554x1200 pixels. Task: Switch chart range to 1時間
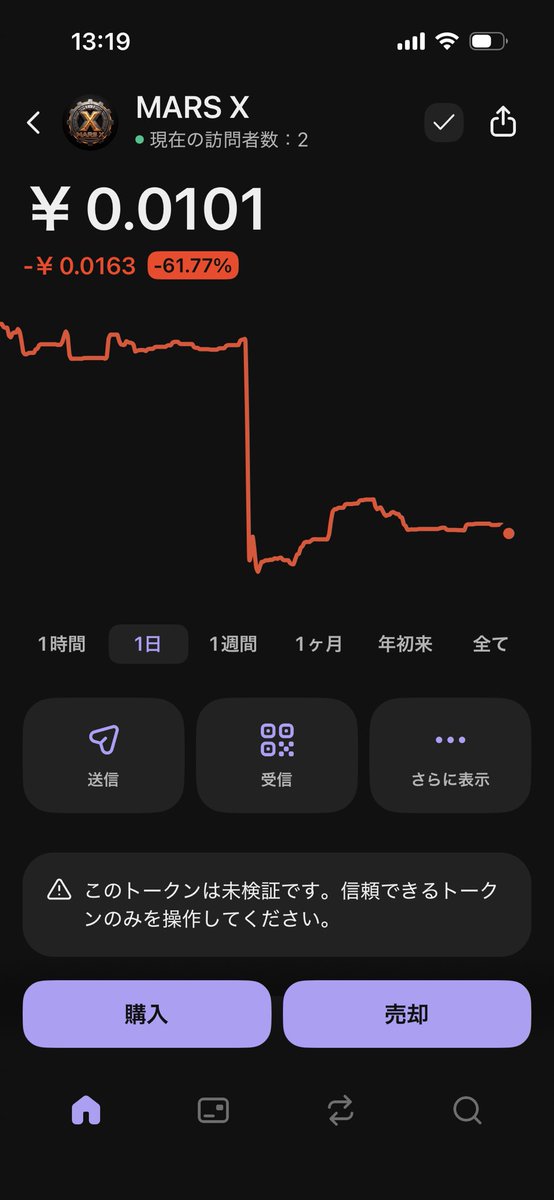point(62,644)
